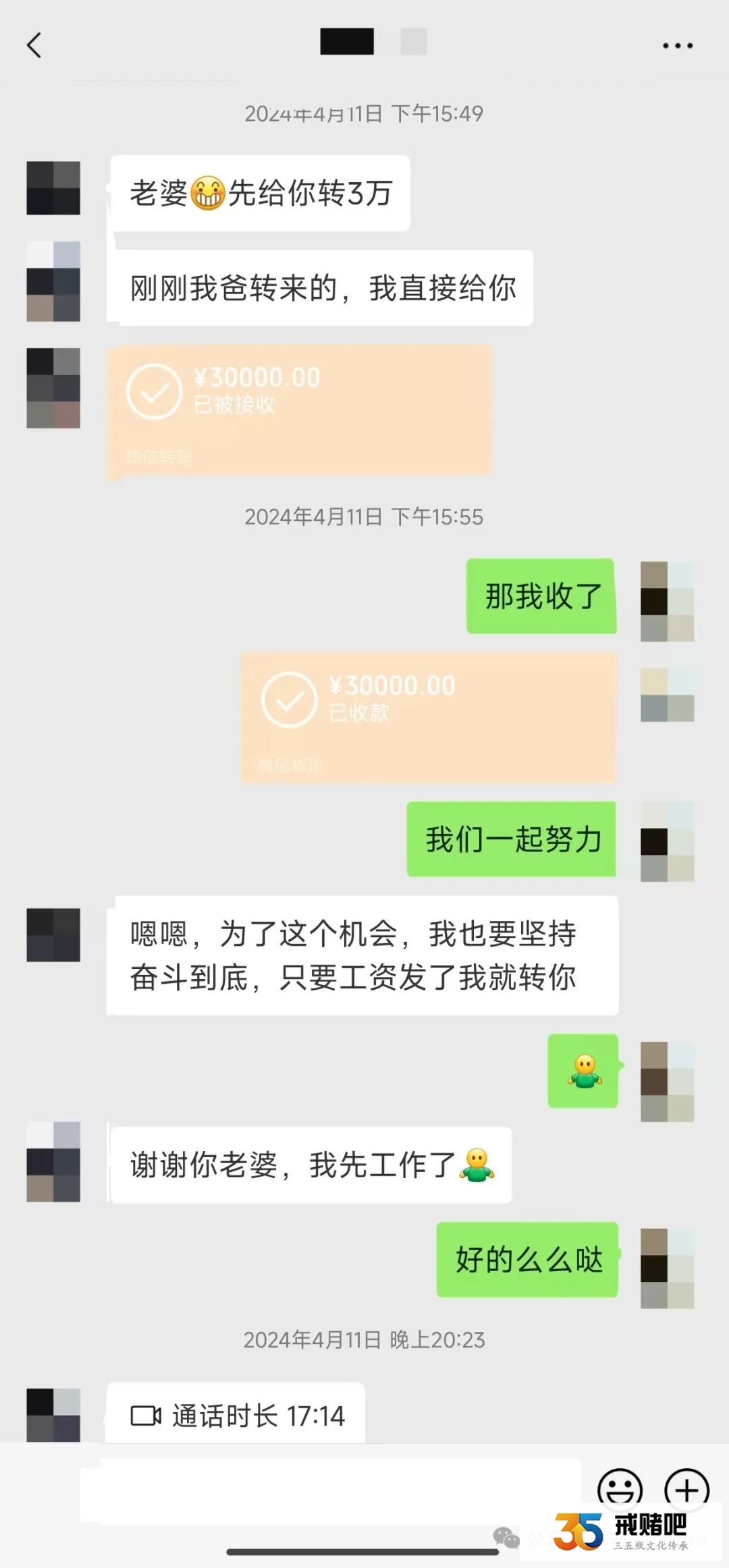Open the three-dot chat options menu

point(677,46)
